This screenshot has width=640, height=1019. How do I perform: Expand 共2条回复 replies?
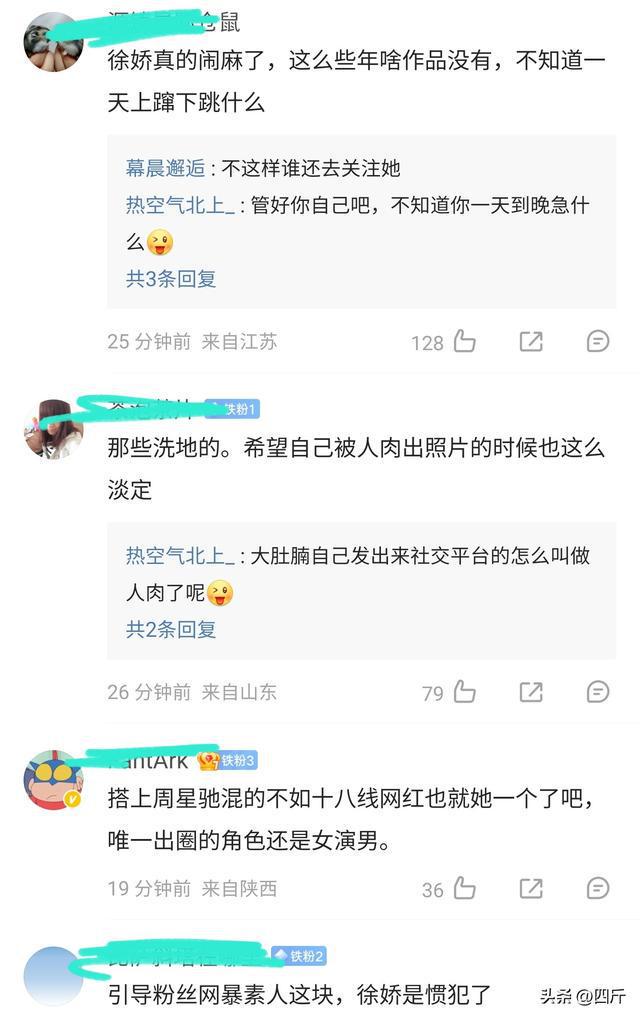coord(171,629)
